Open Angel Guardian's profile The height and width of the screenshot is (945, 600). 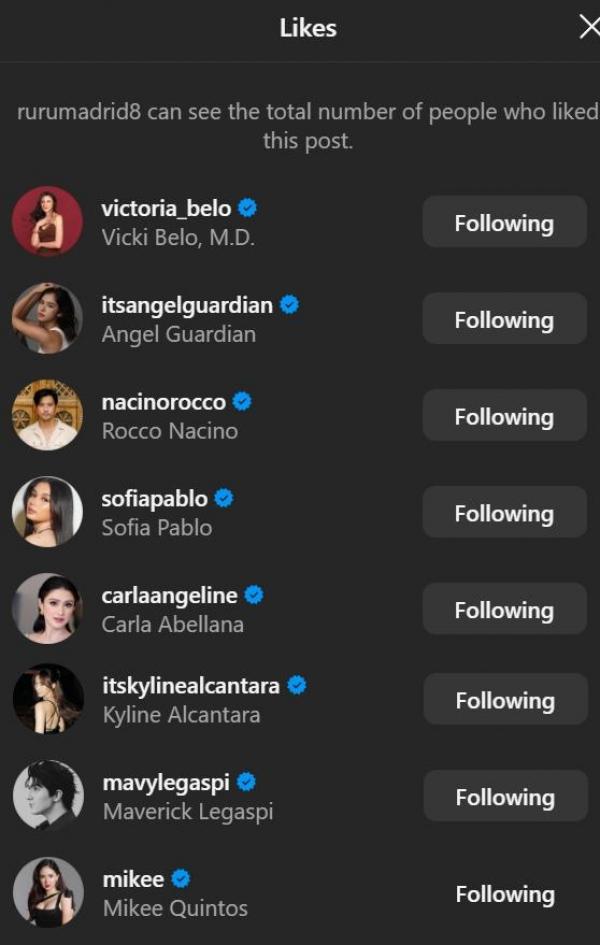coord(186,305)
